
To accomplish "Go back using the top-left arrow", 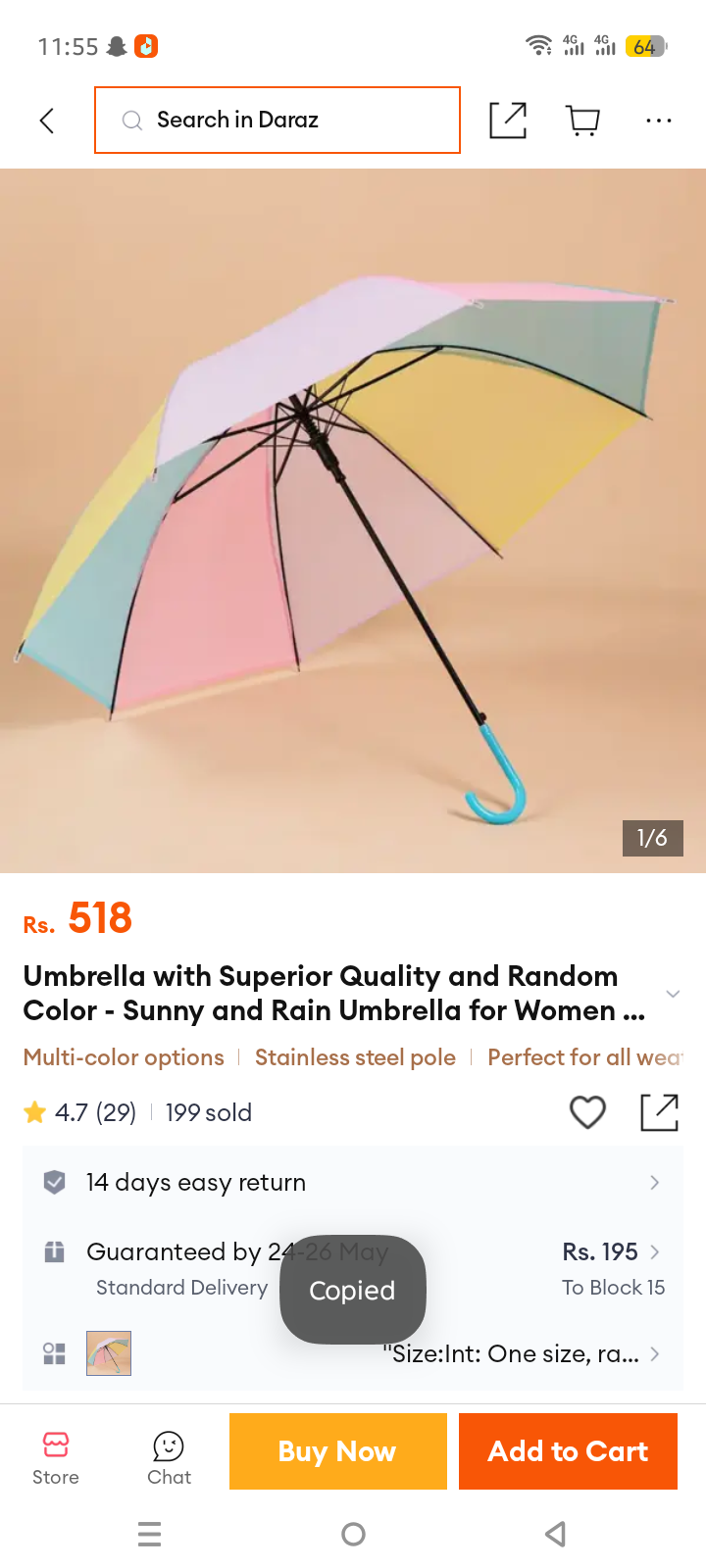I will 46,121.
